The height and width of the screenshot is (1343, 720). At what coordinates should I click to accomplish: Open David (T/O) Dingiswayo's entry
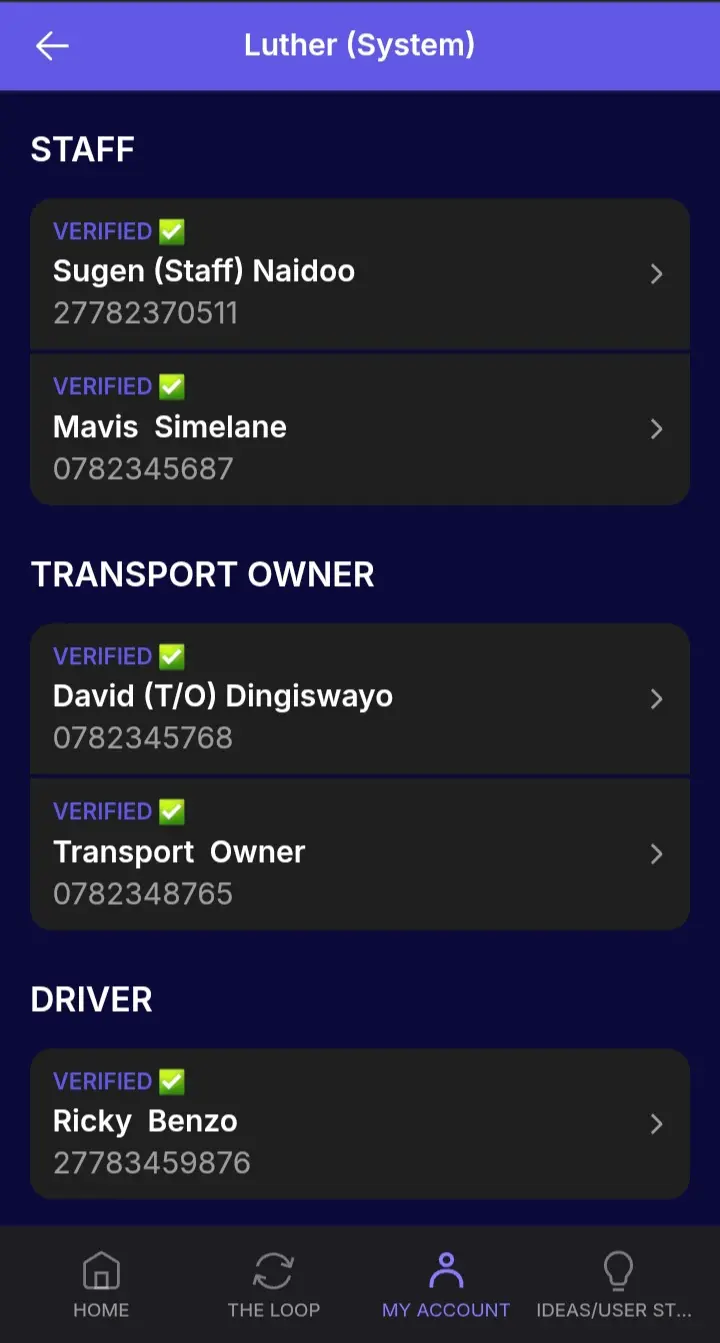click(360, 699)
